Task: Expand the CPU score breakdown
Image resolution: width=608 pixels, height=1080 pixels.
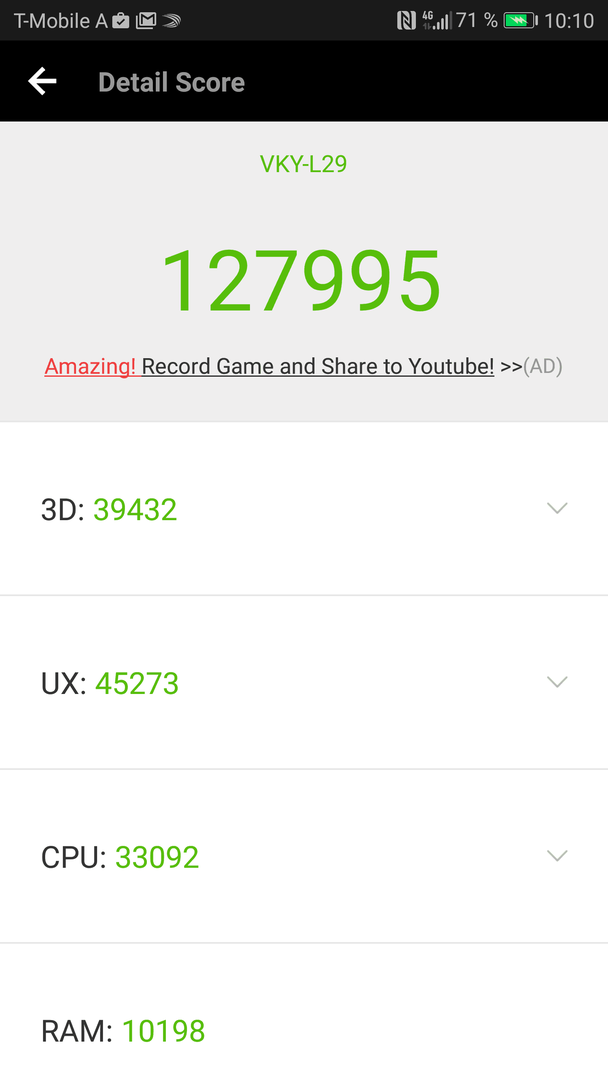Action: click(x=557, y=856)
